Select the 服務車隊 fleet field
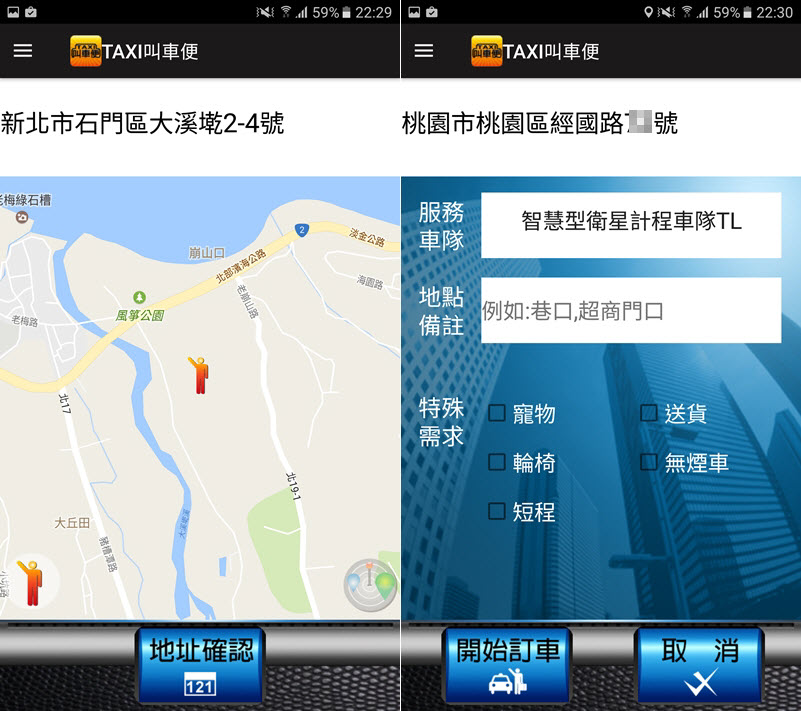Viewport: 801px width, 711px height. [x=630, y=222]
